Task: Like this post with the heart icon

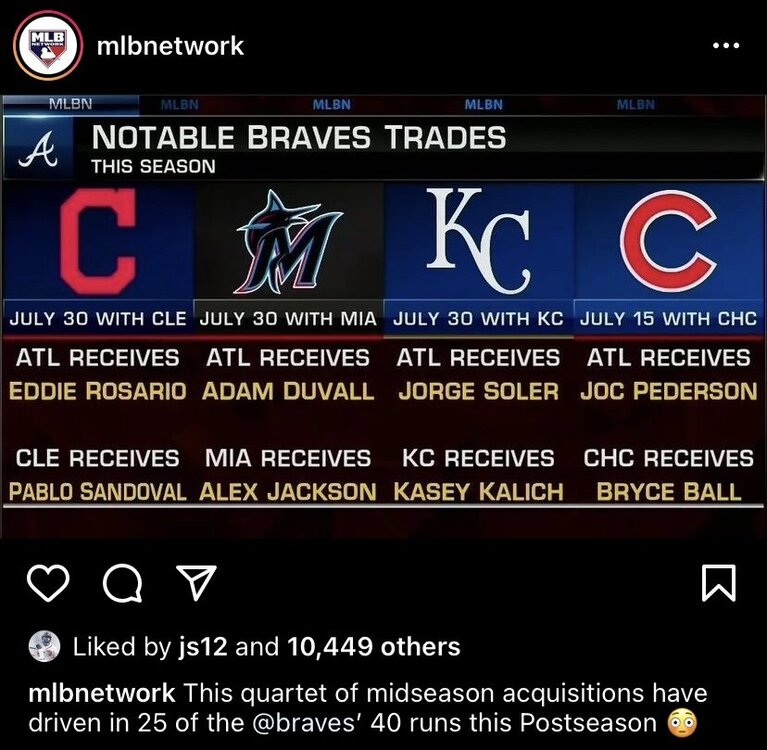Action: click(45, 583)
